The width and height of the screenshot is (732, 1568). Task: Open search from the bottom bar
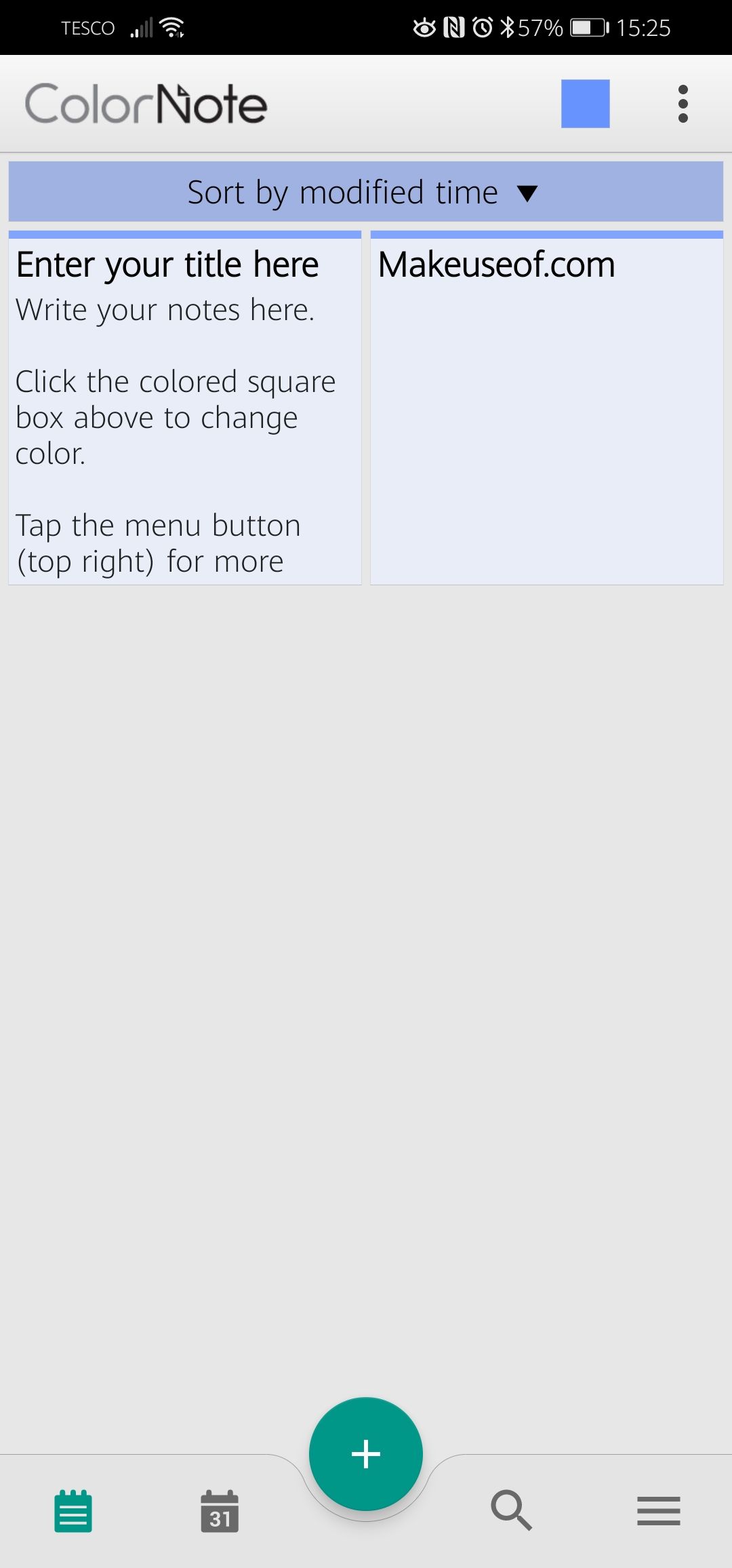click(511, 1510)
